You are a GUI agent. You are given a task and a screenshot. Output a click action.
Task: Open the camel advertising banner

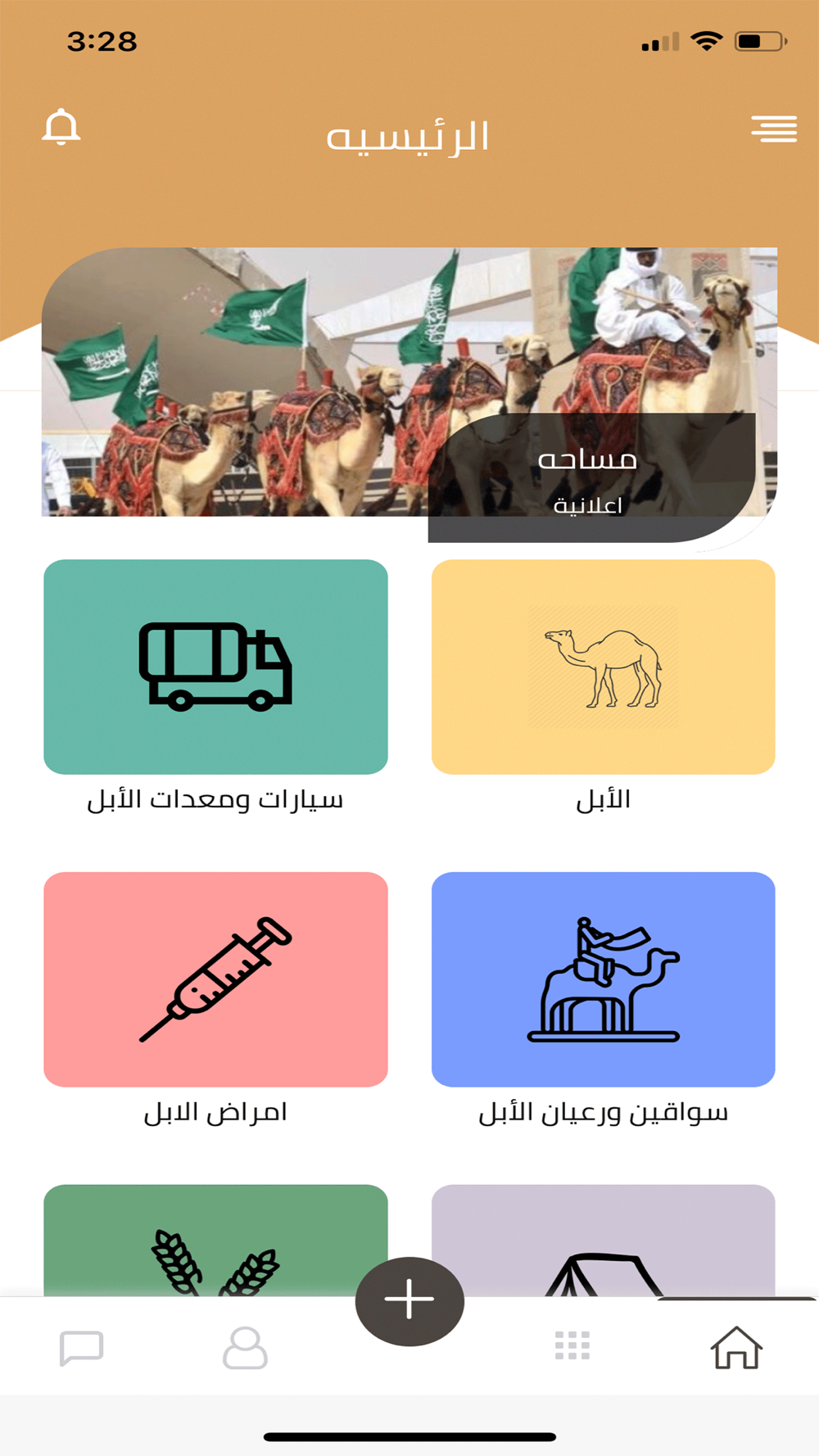click(x=409, y=382)
